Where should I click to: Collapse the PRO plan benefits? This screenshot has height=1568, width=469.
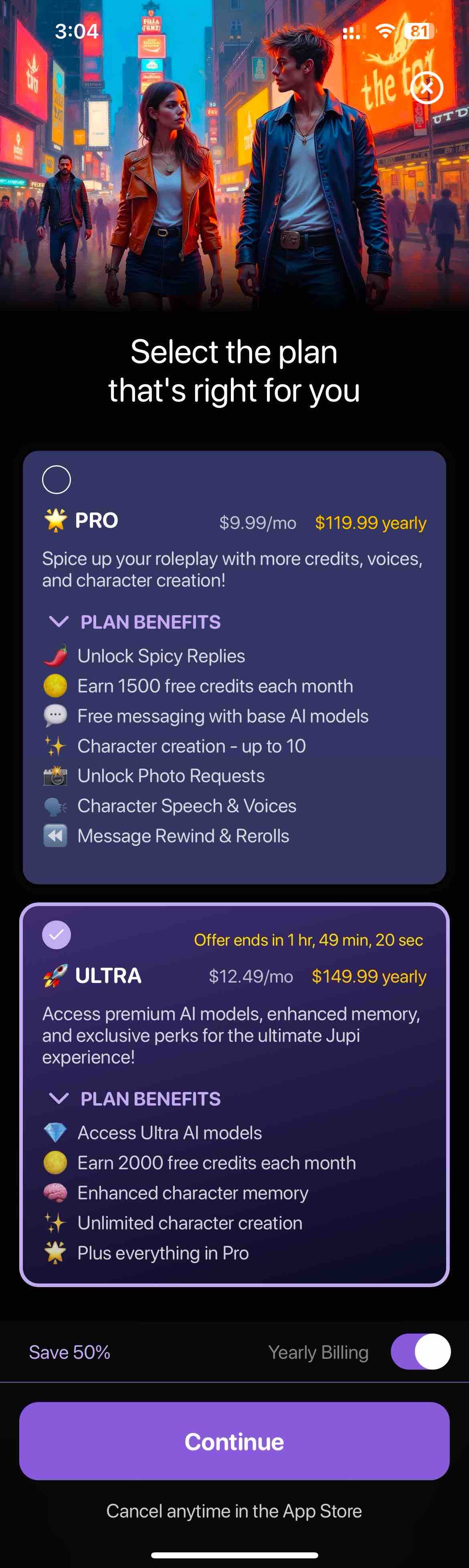59,622
